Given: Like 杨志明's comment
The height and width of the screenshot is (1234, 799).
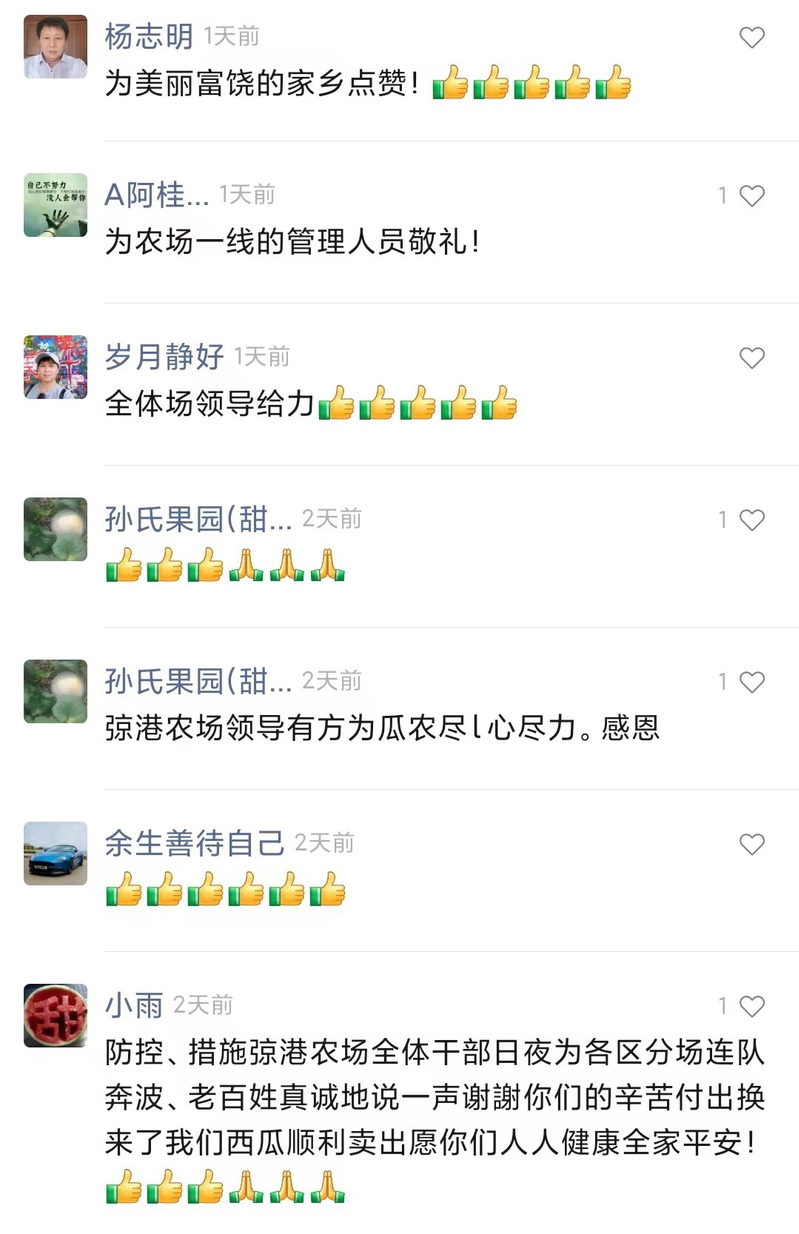Looking at the screenshot, I should click(x=751, y=38).
